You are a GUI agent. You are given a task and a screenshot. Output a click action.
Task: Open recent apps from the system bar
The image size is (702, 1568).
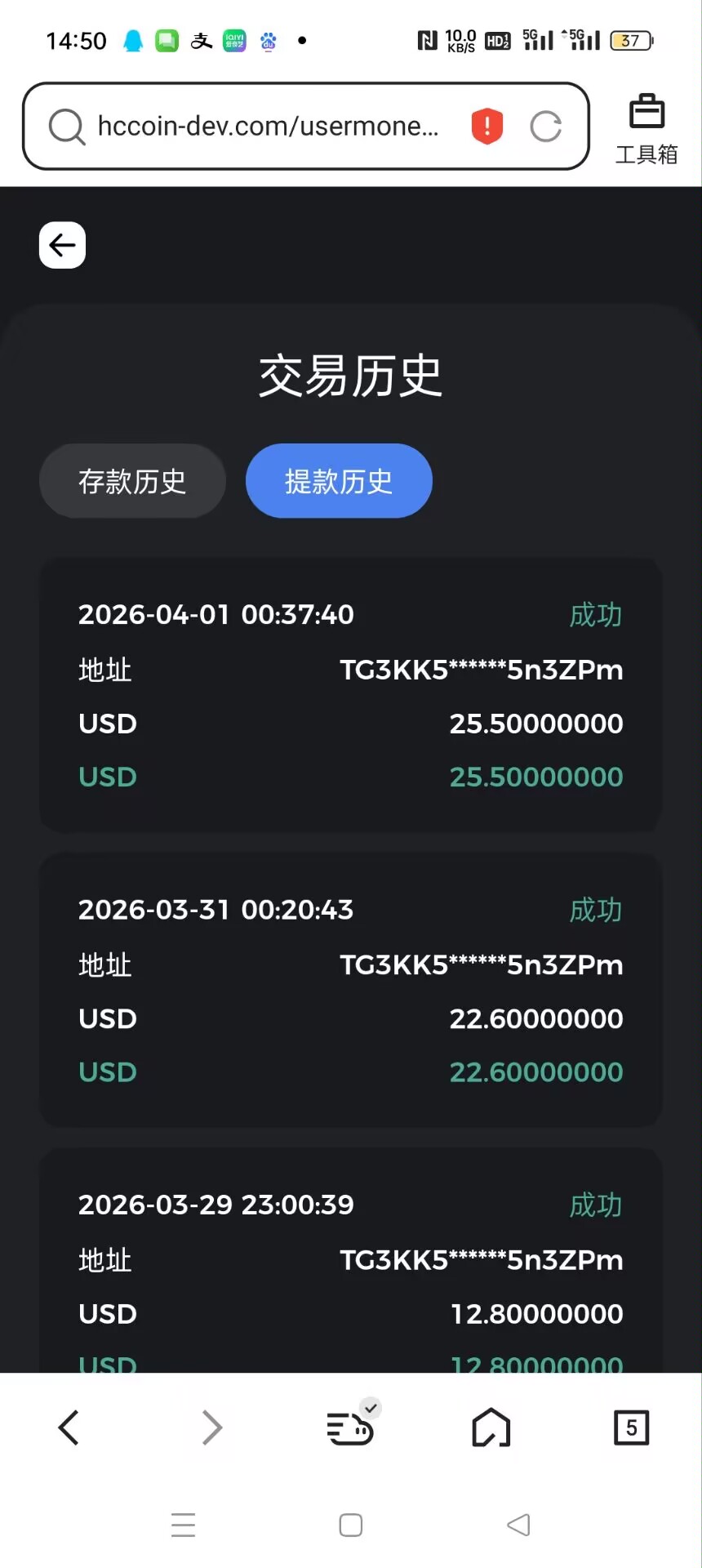tap(184, 1525)
